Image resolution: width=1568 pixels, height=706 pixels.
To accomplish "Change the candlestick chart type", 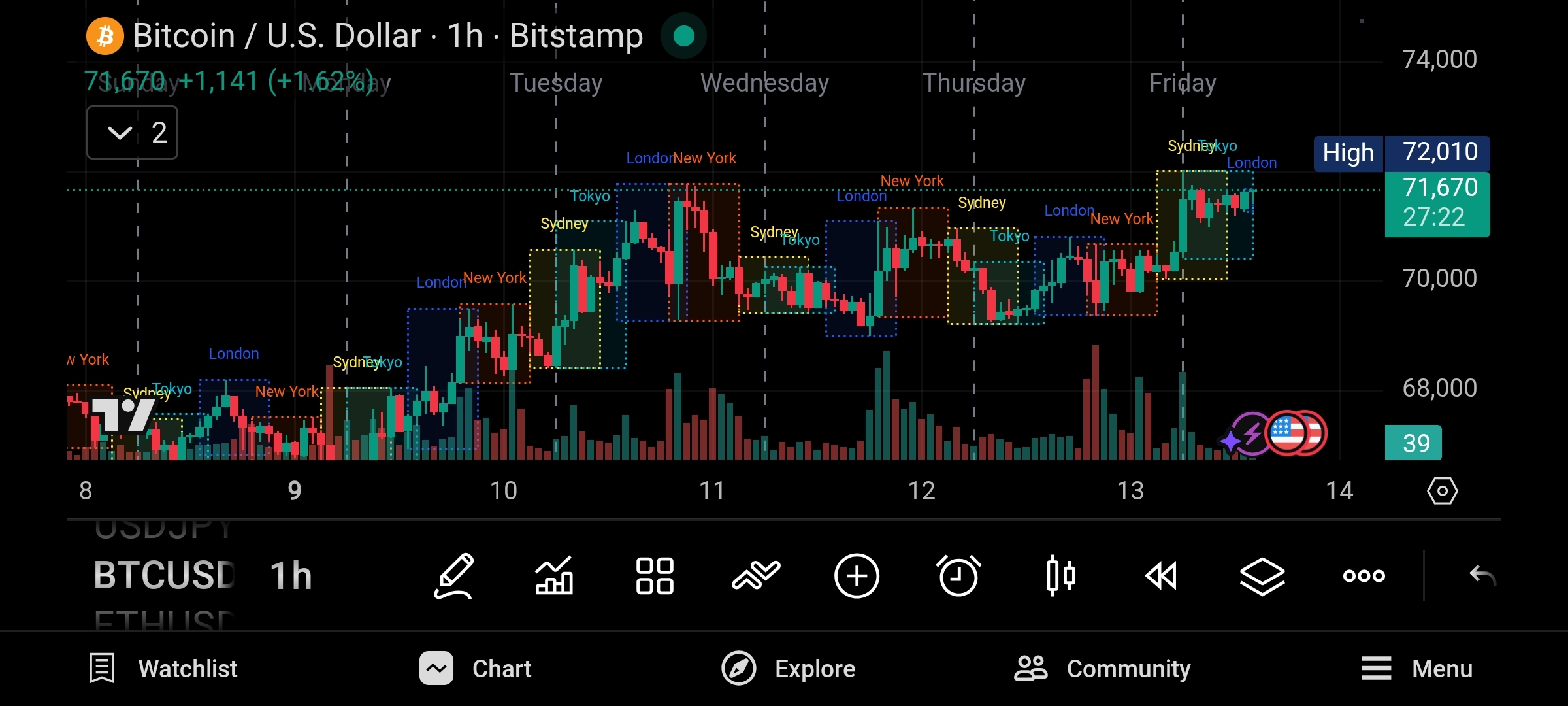I will click(1060, 576).
